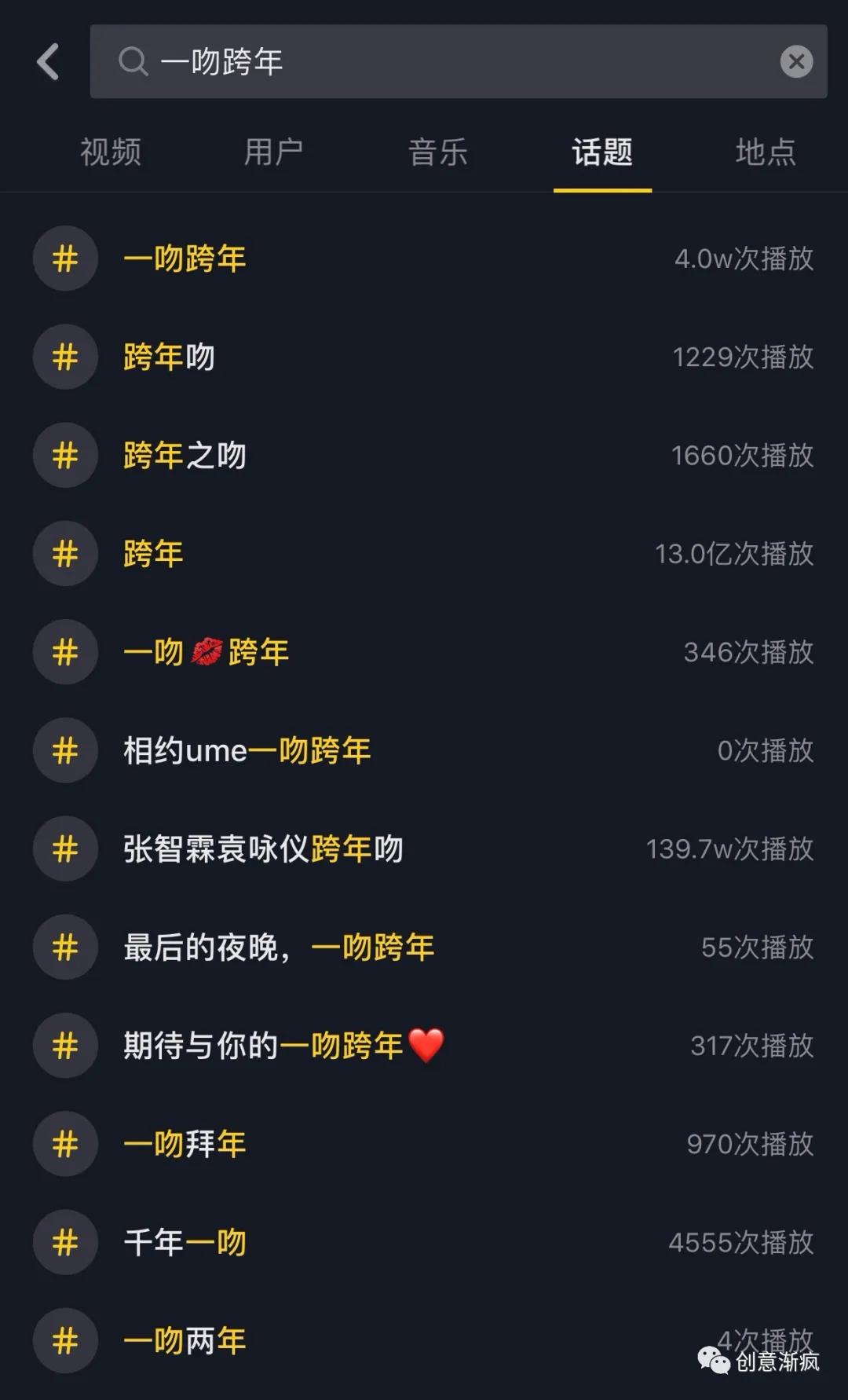Select the 话题 tab

pyautogui.click(x=602, y=152)
